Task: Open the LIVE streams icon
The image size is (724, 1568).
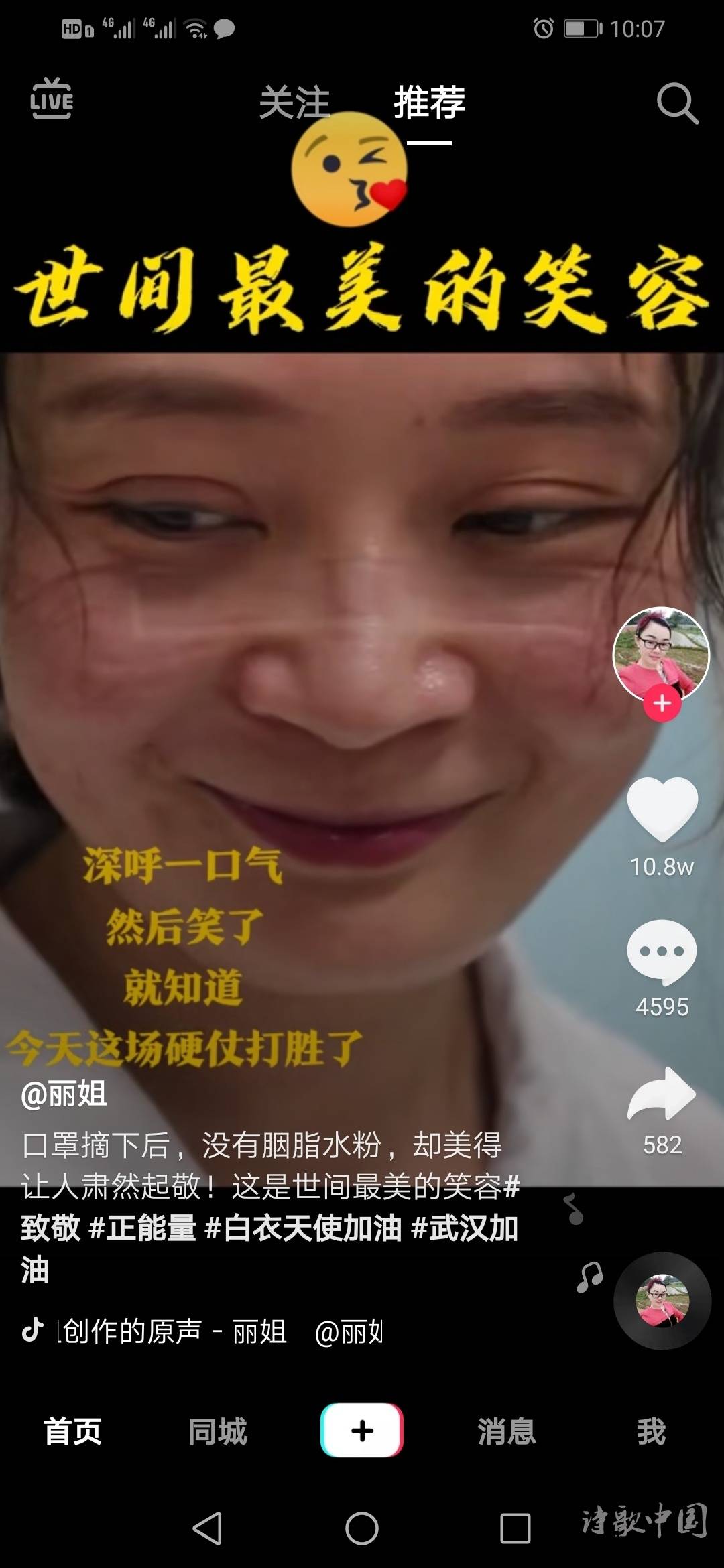Action: 52,99
